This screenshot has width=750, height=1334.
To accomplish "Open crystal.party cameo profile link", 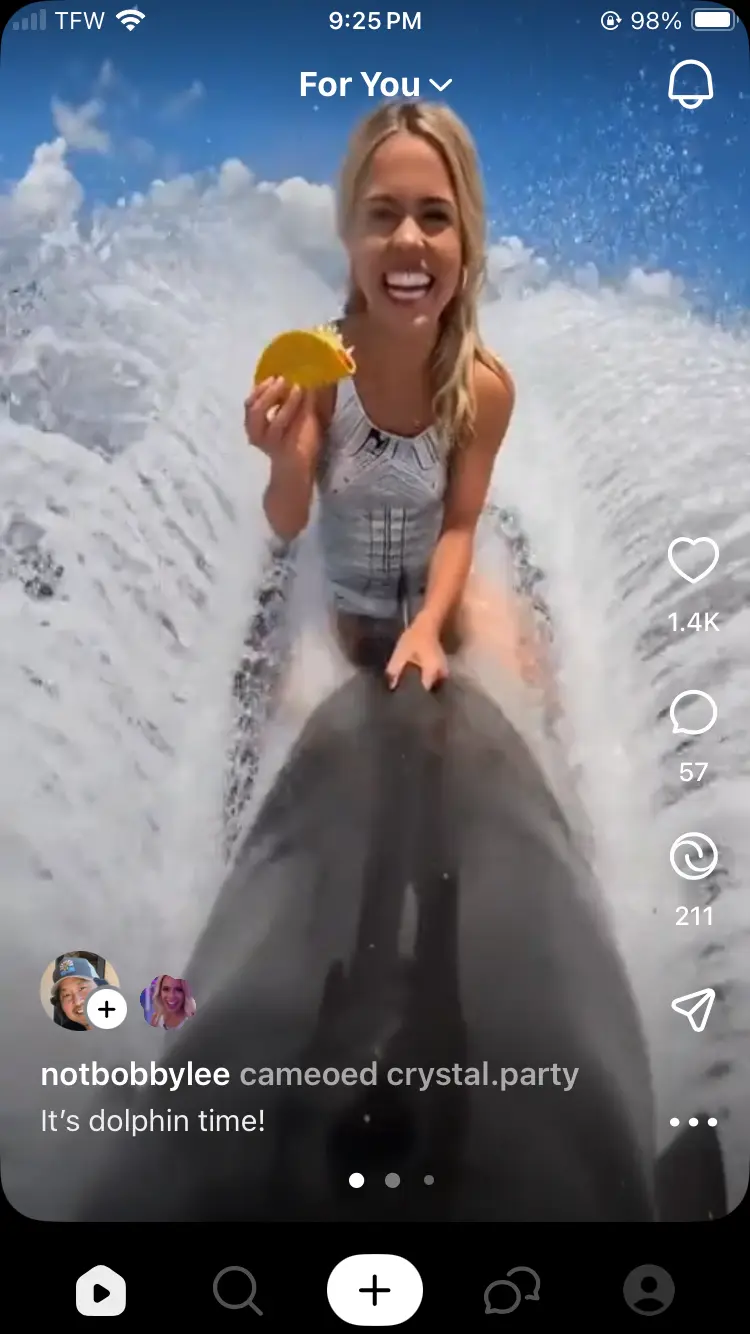I will [482, 1075].
